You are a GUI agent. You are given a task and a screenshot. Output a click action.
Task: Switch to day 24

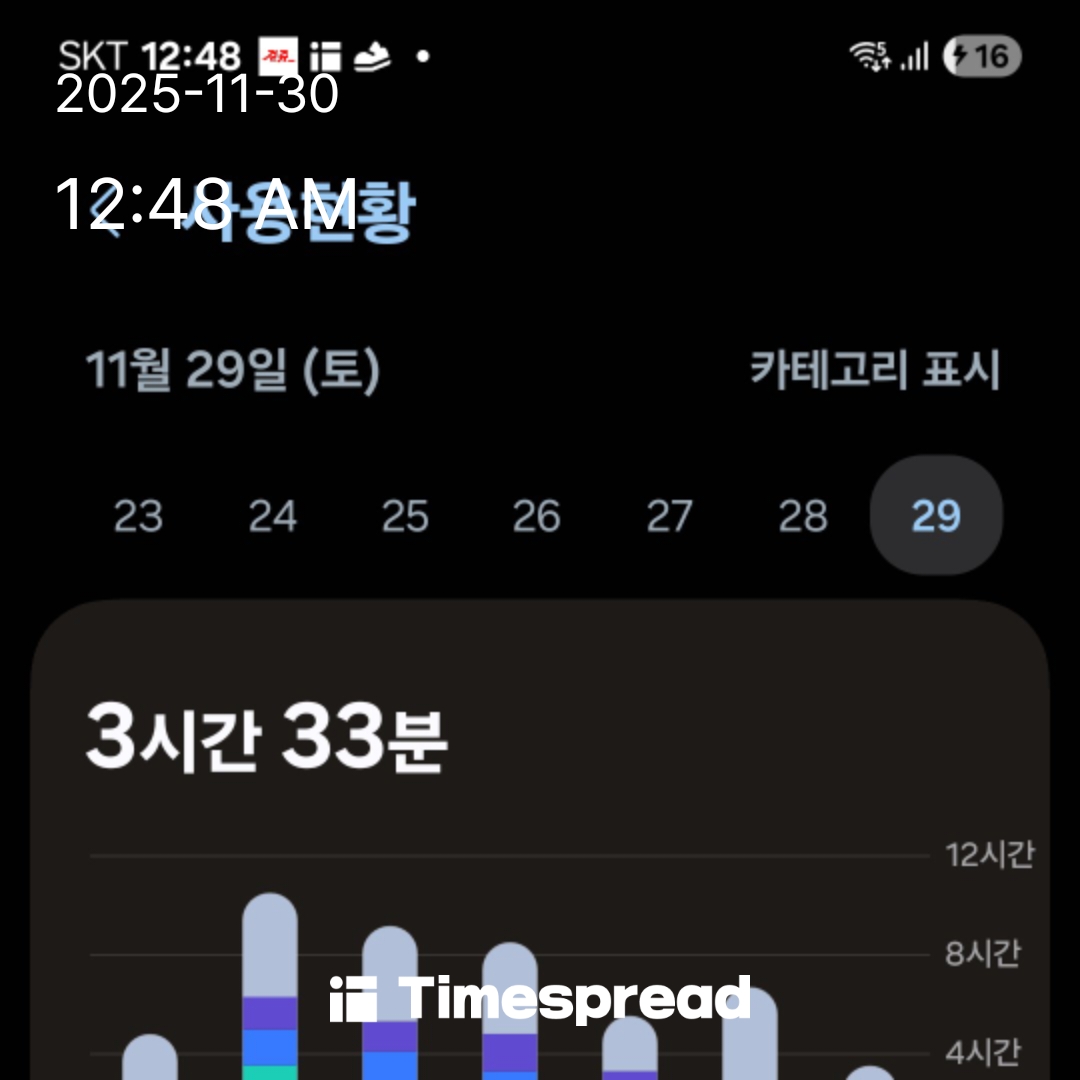[x=272, y=516]
